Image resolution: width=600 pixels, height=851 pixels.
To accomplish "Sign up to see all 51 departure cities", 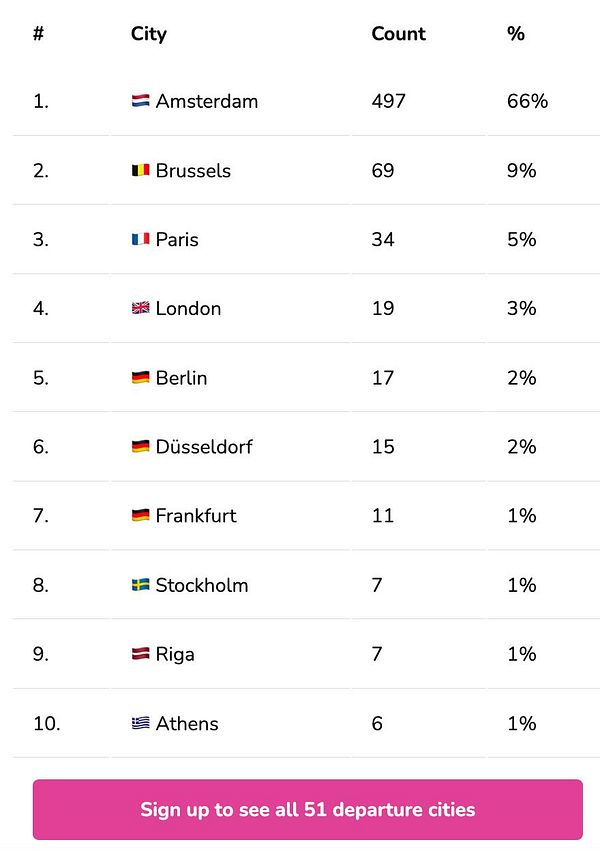I will pyautogui.click(x=307, y=809).
